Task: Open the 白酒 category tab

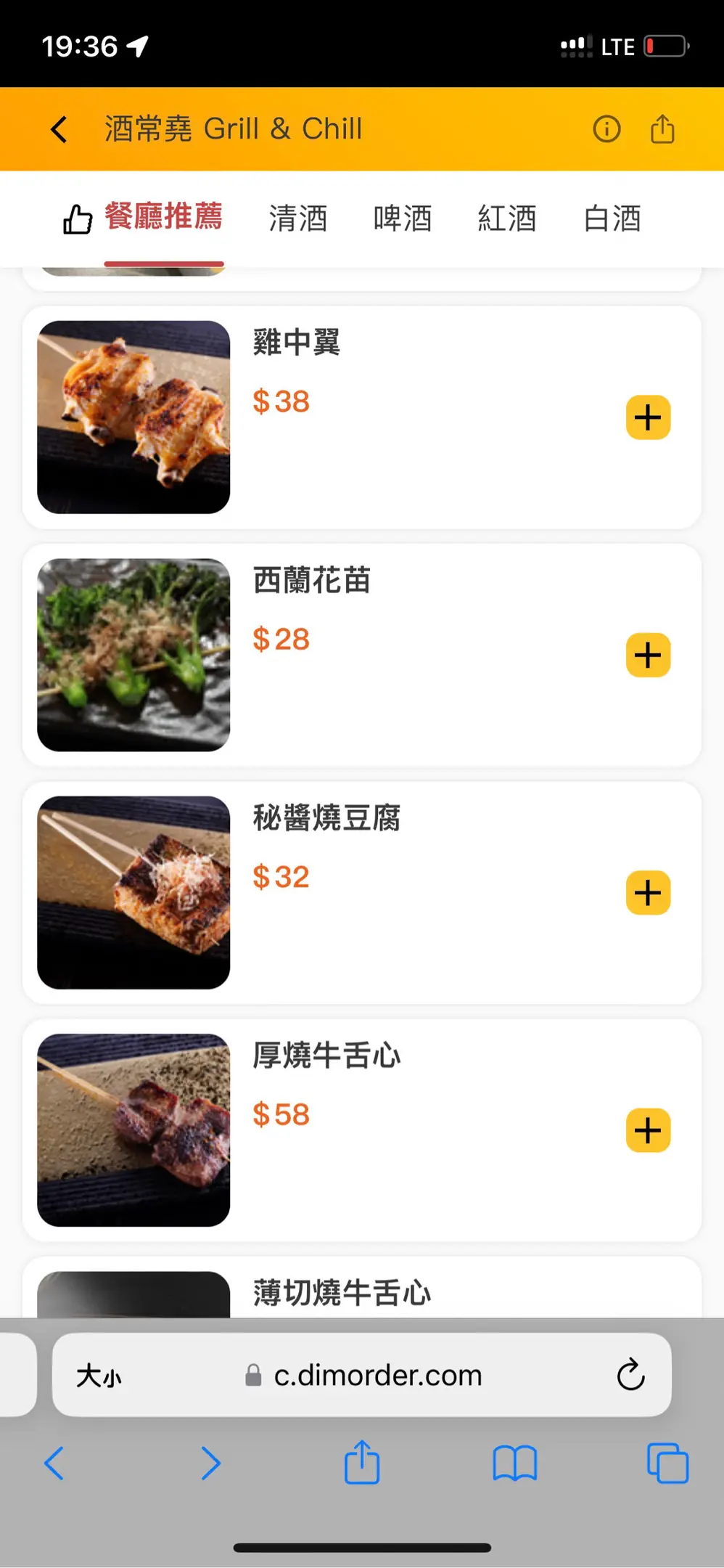Action: (x=612, y=219)
